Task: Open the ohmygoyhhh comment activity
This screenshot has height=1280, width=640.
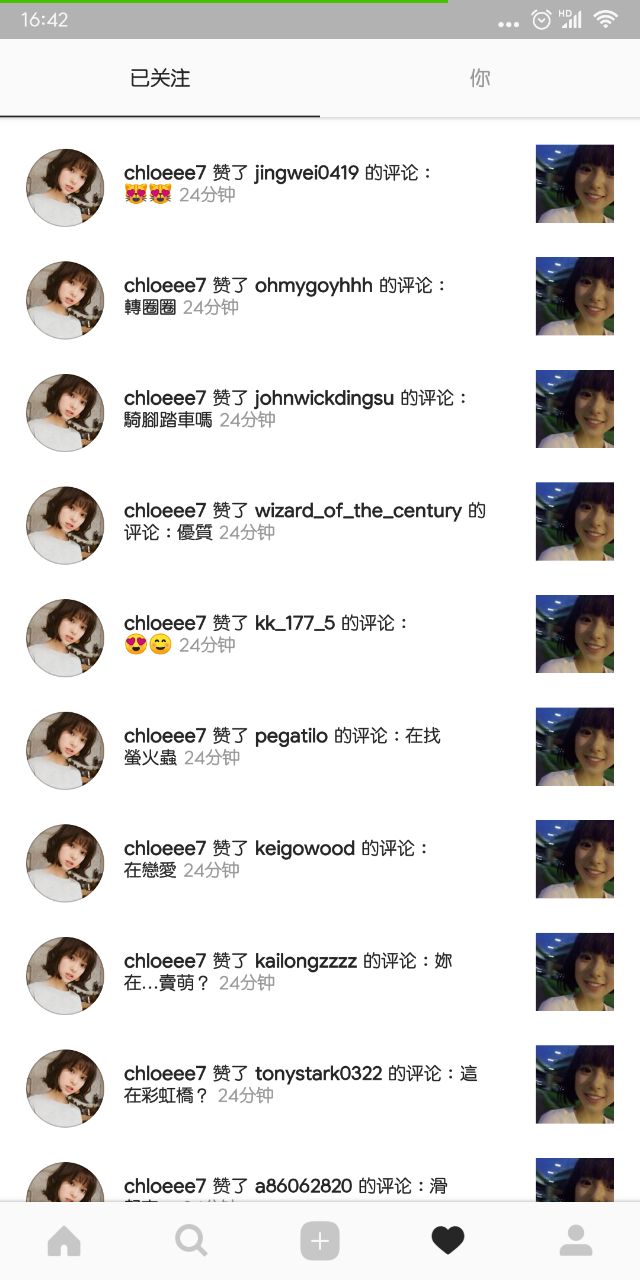Action: (300, 296)
